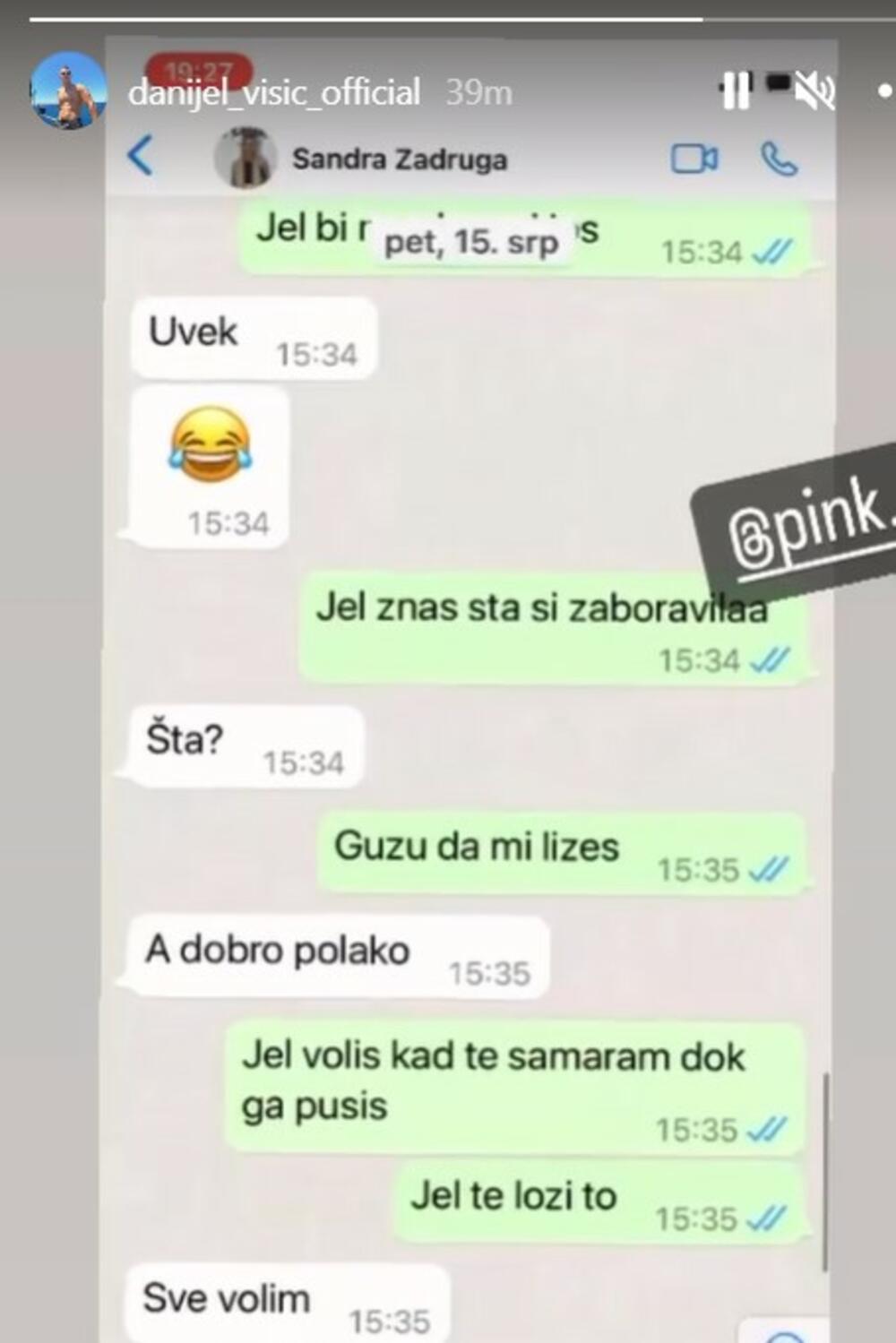Tap the danijel_visic_official username
This screenshot has height=1343, width=896.
(x=273, y=92)
